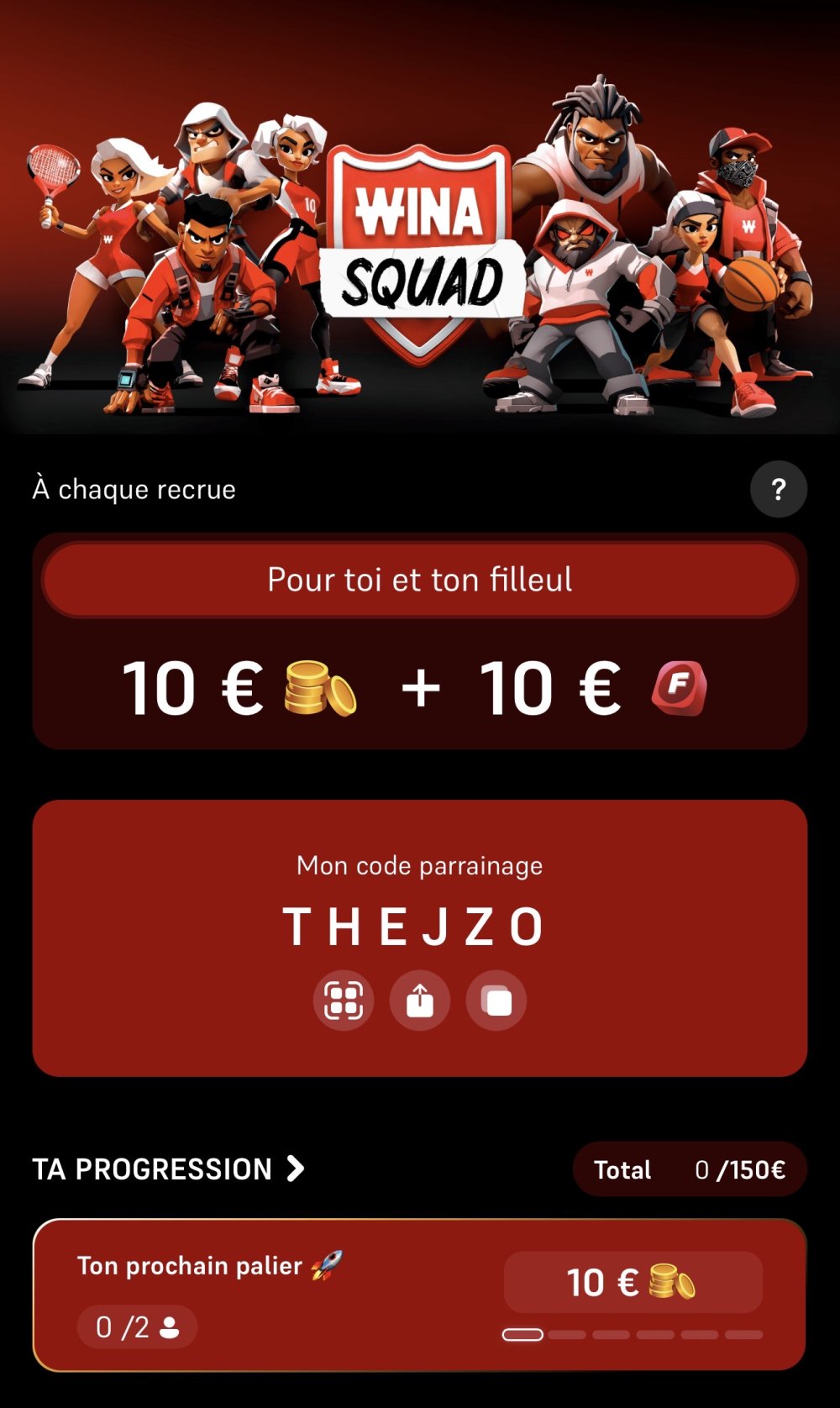
Task: Share the referral code THEJZO
Action: tap(420, 1001)
